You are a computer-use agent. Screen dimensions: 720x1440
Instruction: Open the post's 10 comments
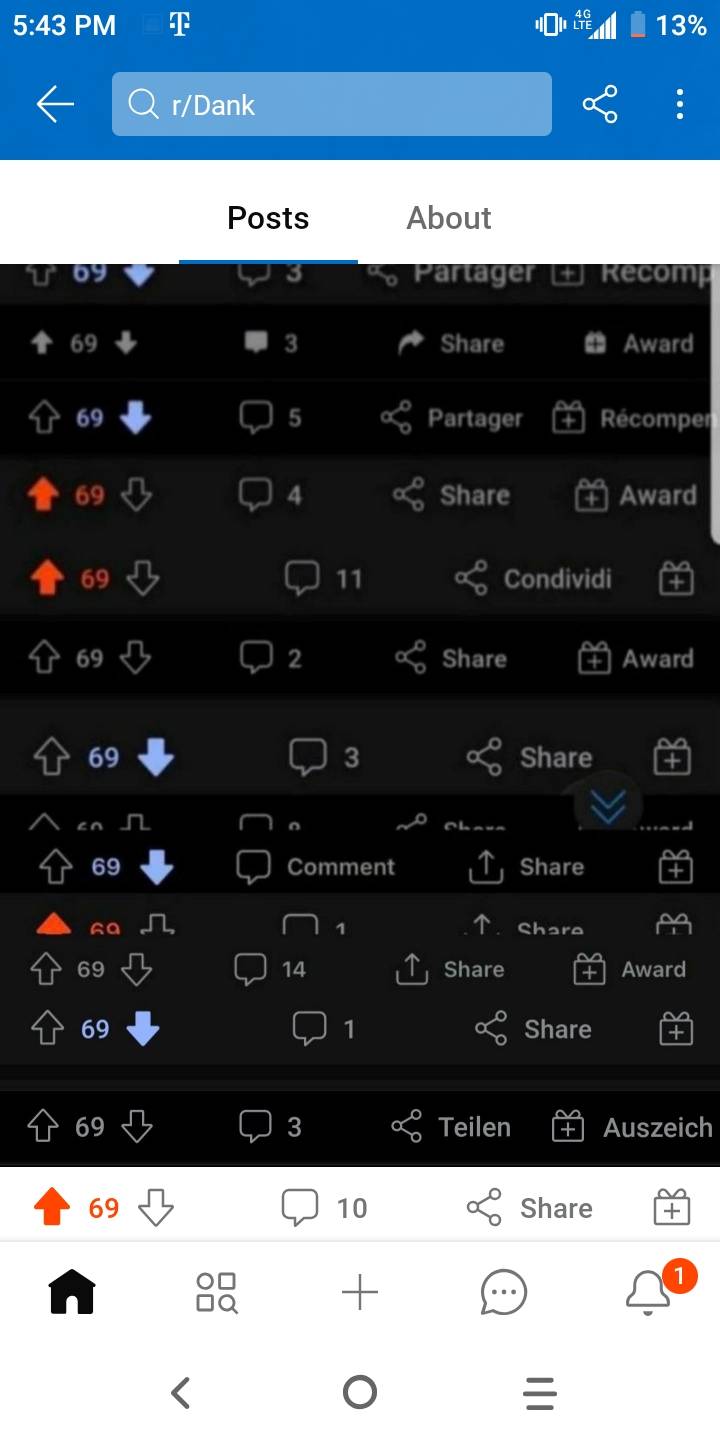pyautogui.click(x=324, y=1208)
